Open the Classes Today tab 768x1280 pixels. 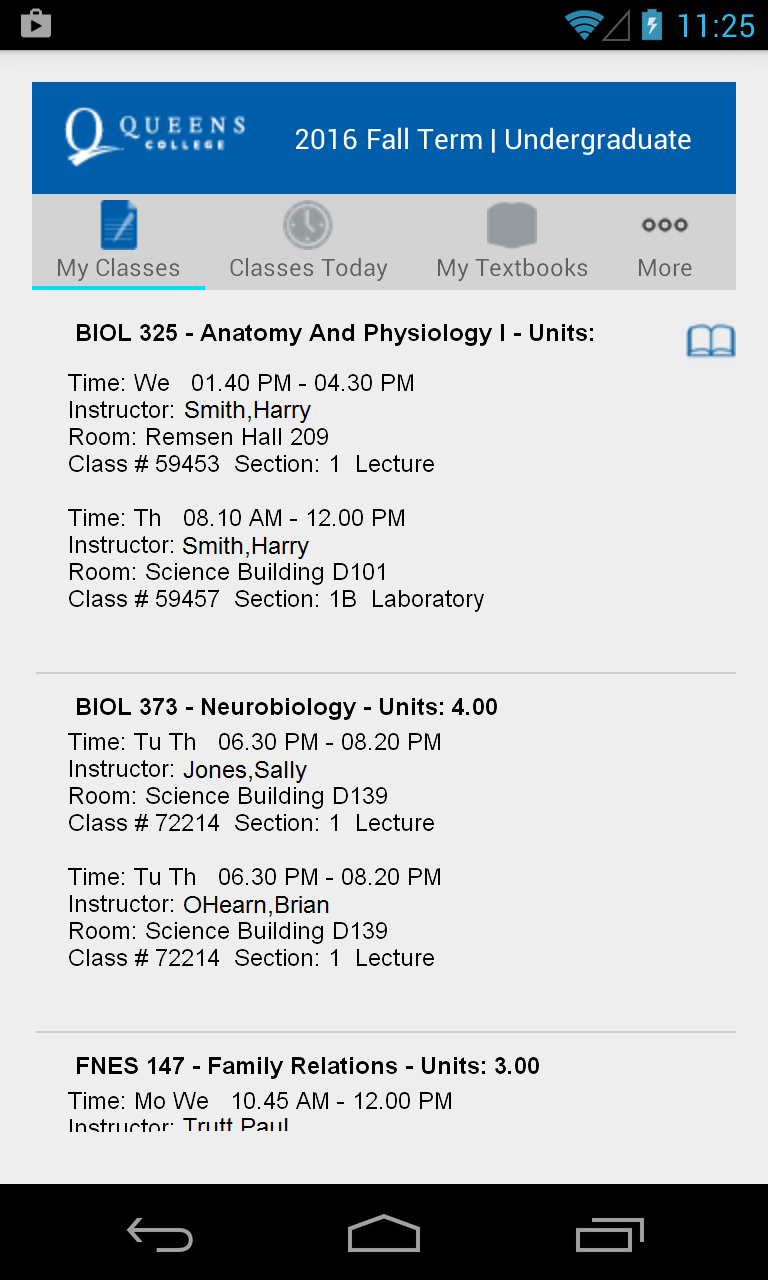click(x=308, y=242)
